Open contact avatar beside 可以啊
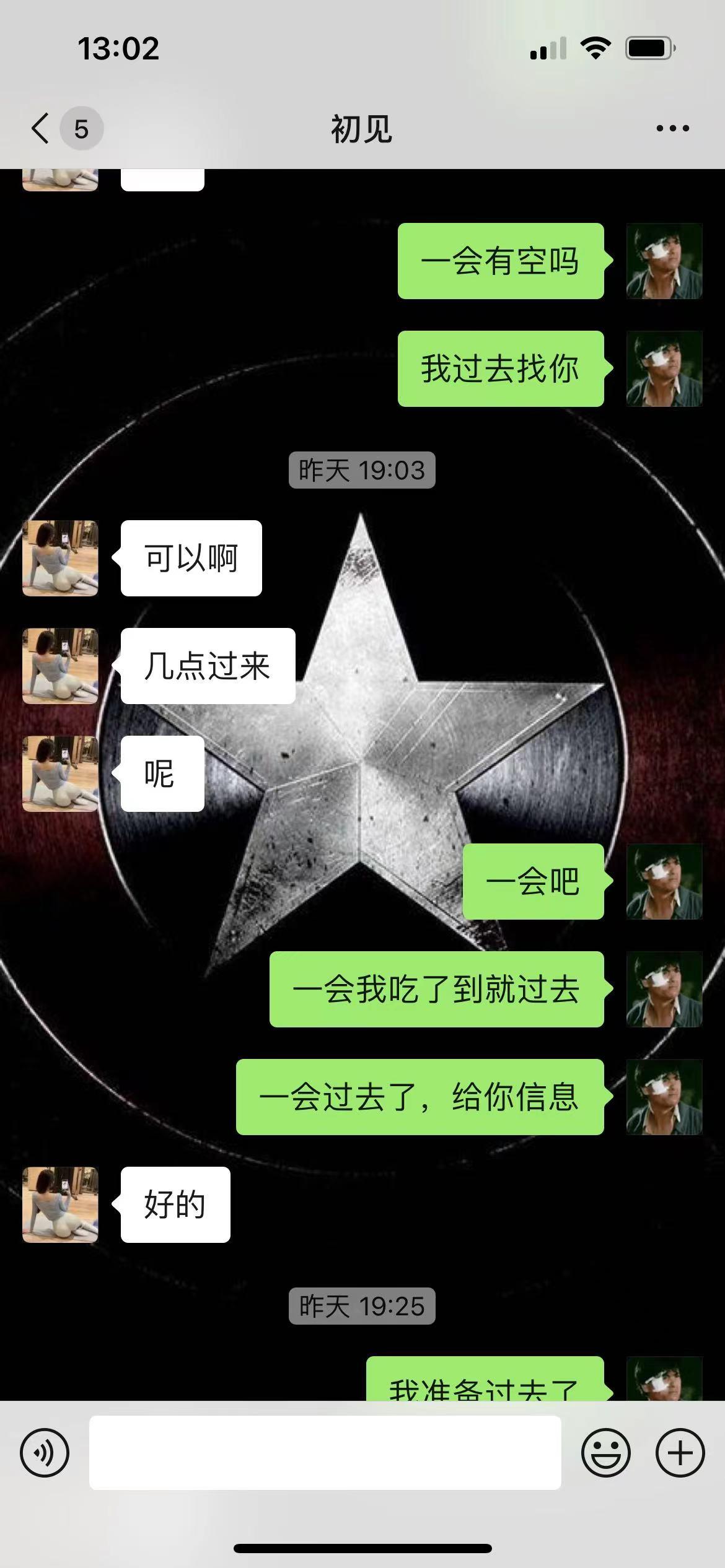The width and height of the screenshot is (725, 1568). coord(60,558)
